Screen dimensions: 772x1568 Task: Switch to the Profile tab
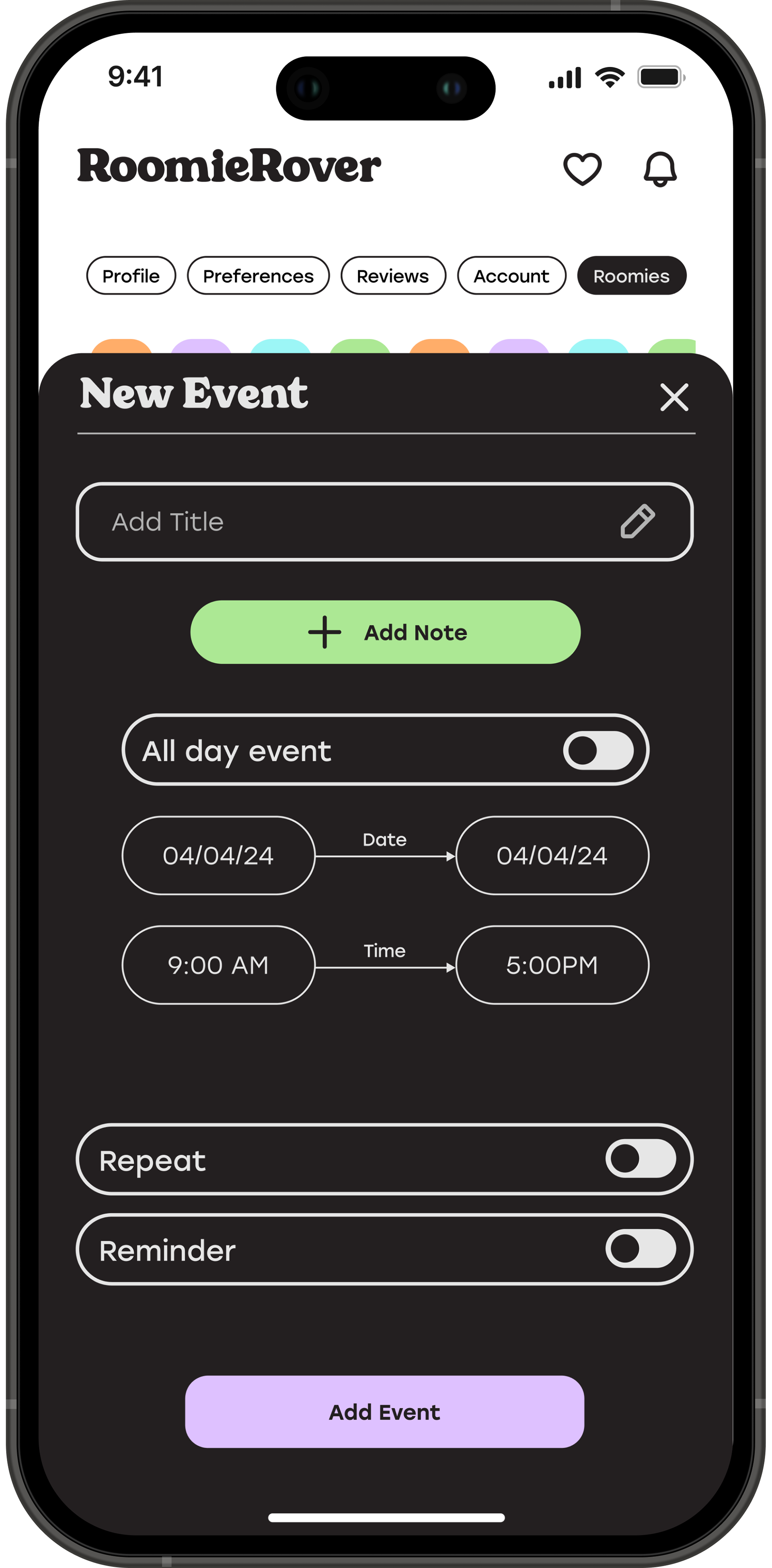tap(131, 276)
